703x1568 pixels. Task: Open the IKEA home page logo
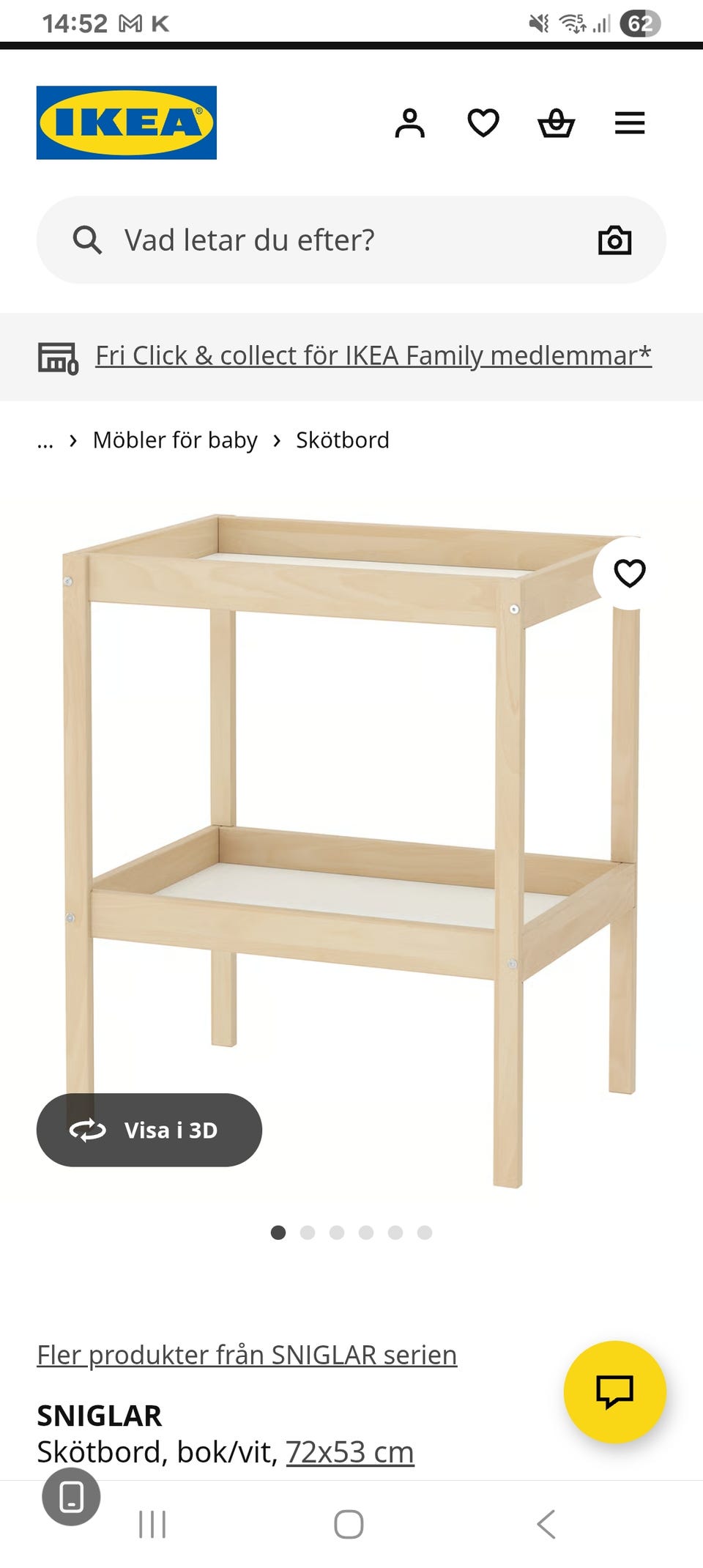pos(127,122)
